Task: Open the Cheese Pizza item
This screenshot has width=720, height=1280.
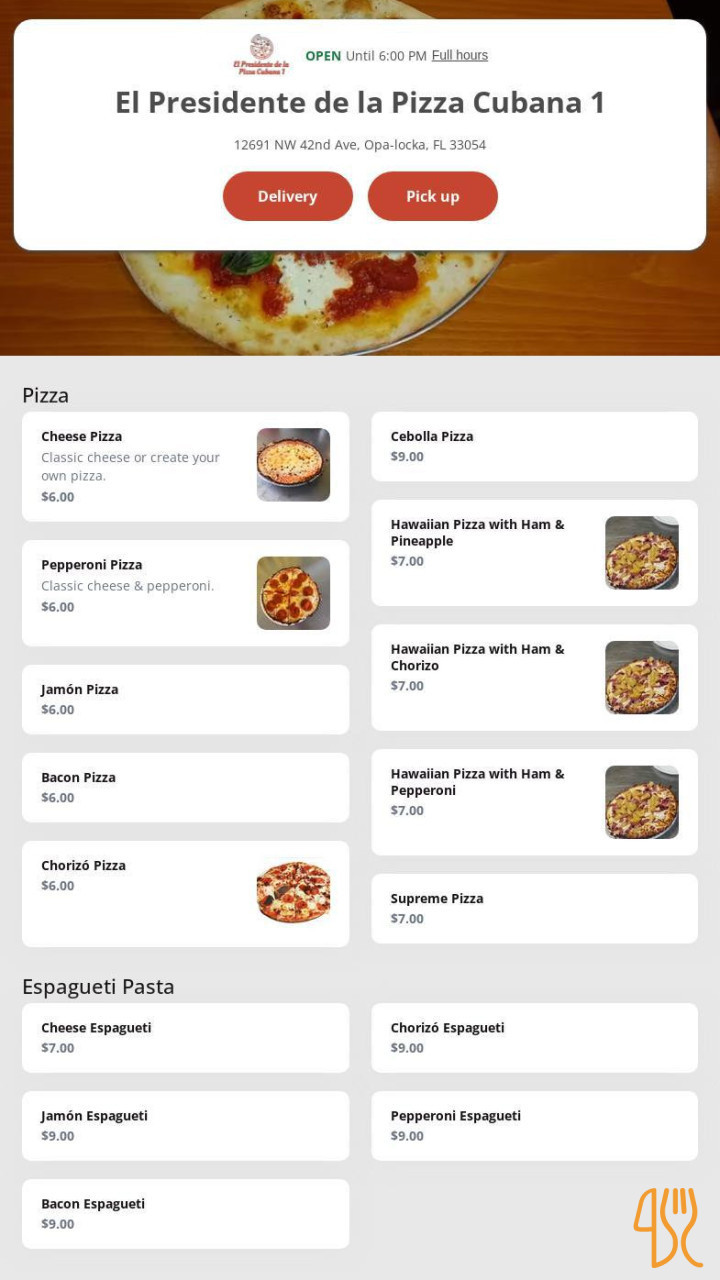Action: point(185,466)
